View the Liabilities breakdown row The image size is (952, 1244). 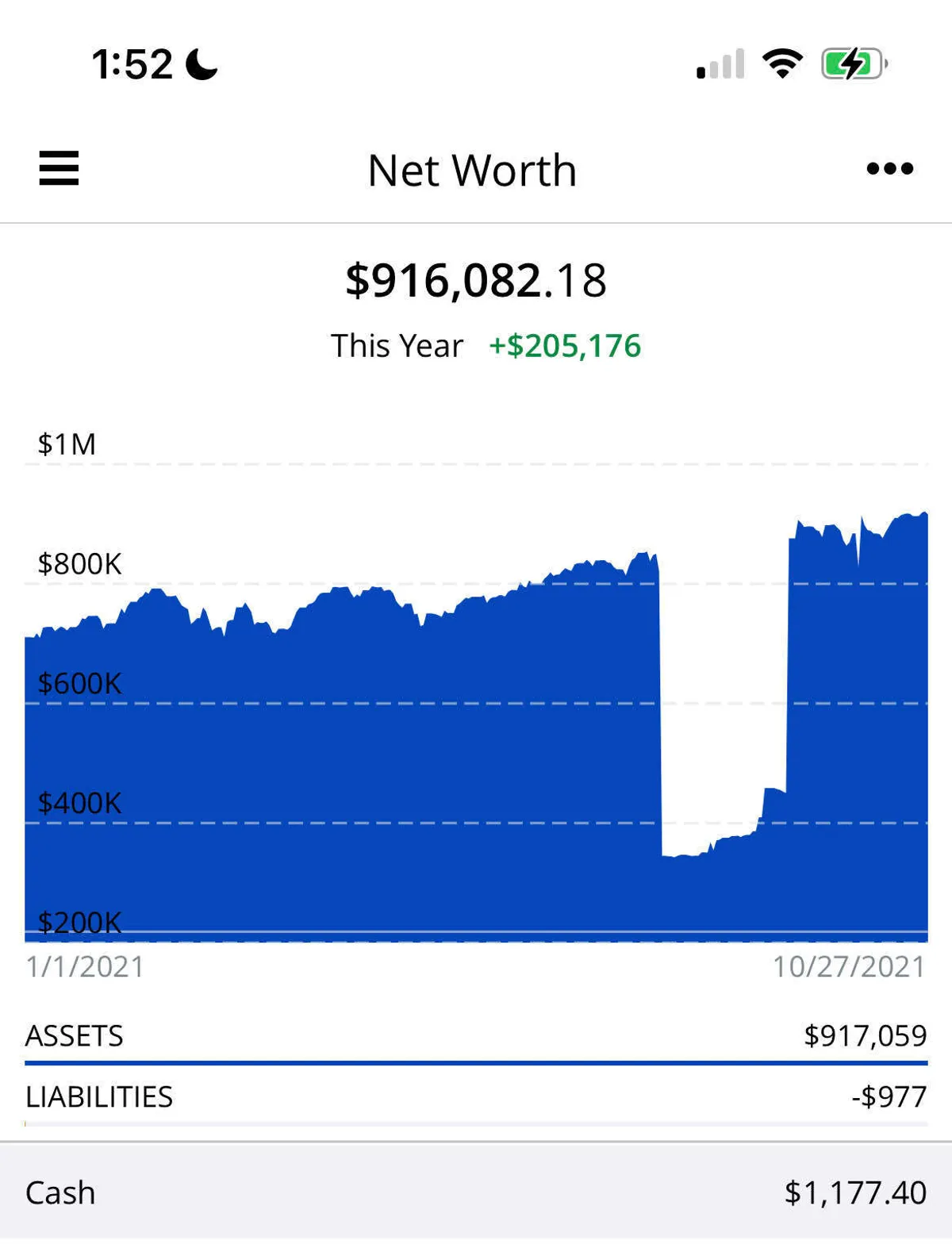coord(476,1097)
